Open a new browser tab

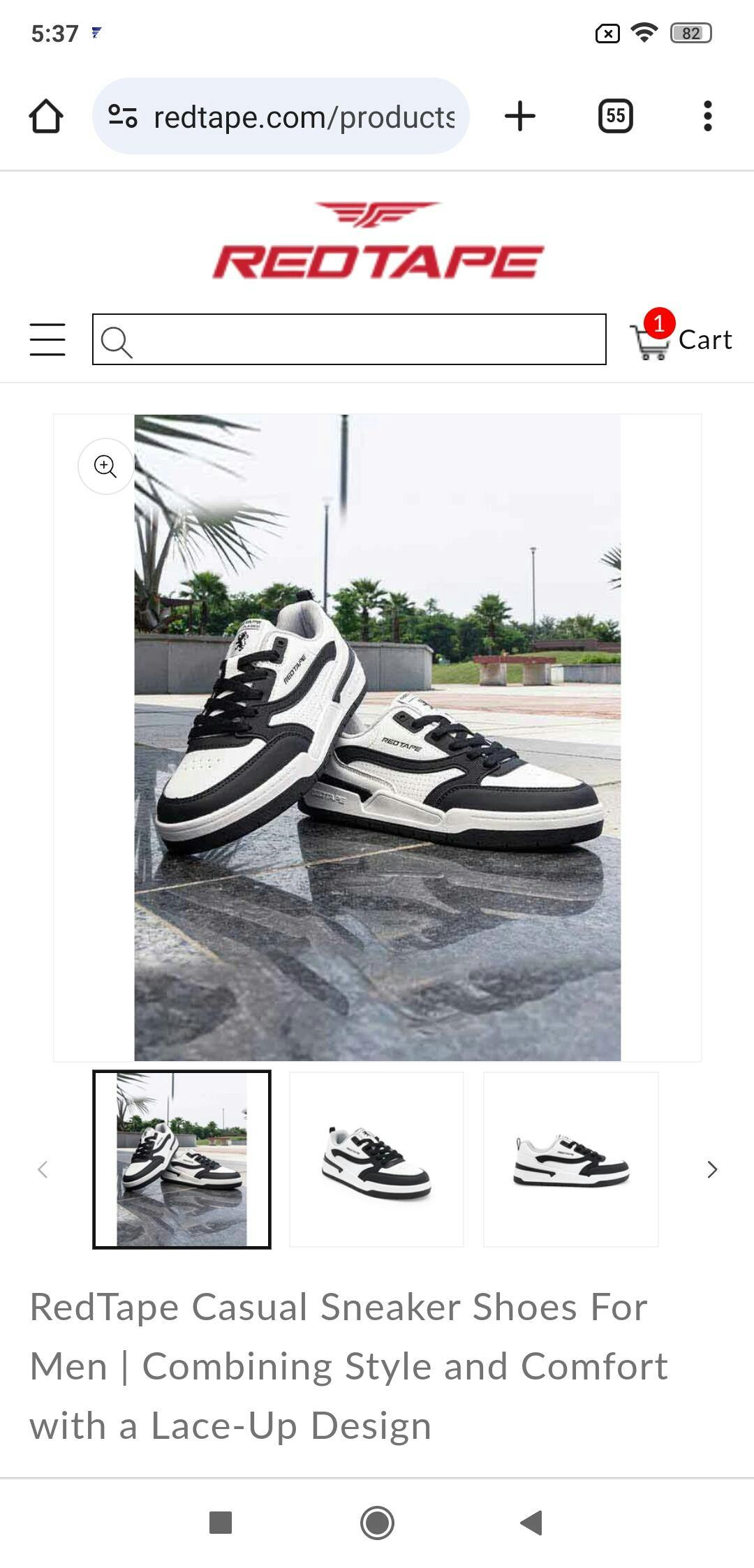(519, 116)
